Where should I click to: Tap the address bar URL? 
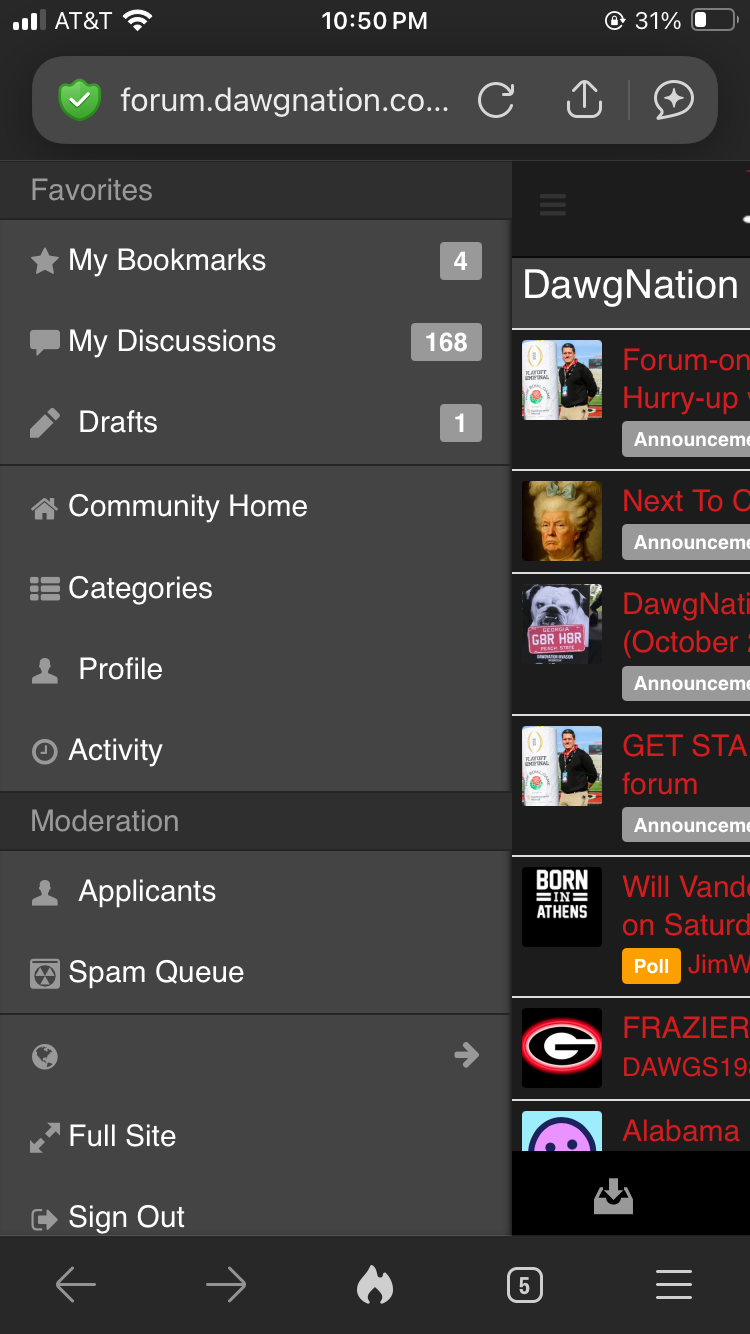[x=284, y=100]
